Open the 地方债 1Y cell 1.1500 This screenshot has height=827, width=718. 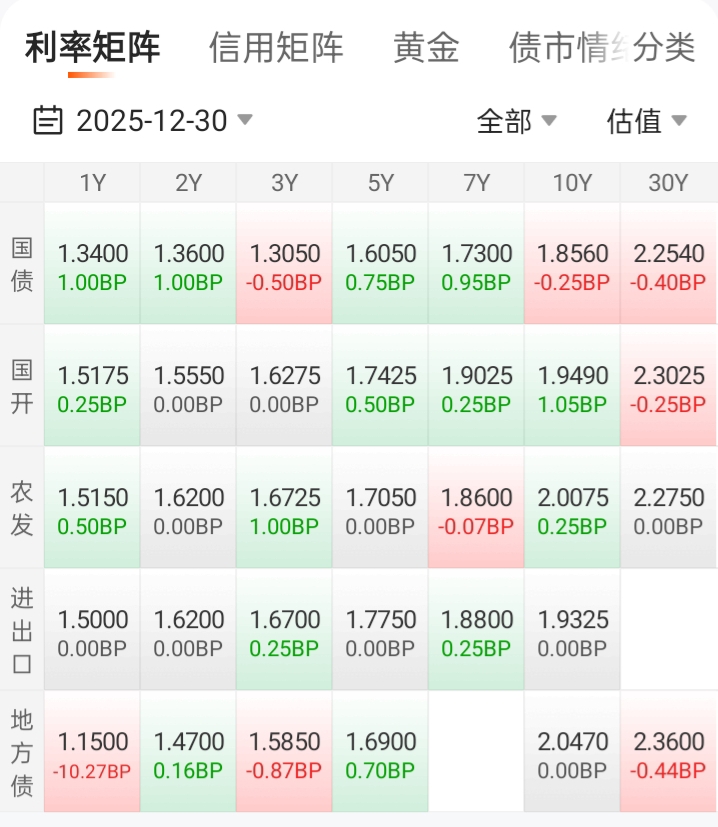click(93, 753)
